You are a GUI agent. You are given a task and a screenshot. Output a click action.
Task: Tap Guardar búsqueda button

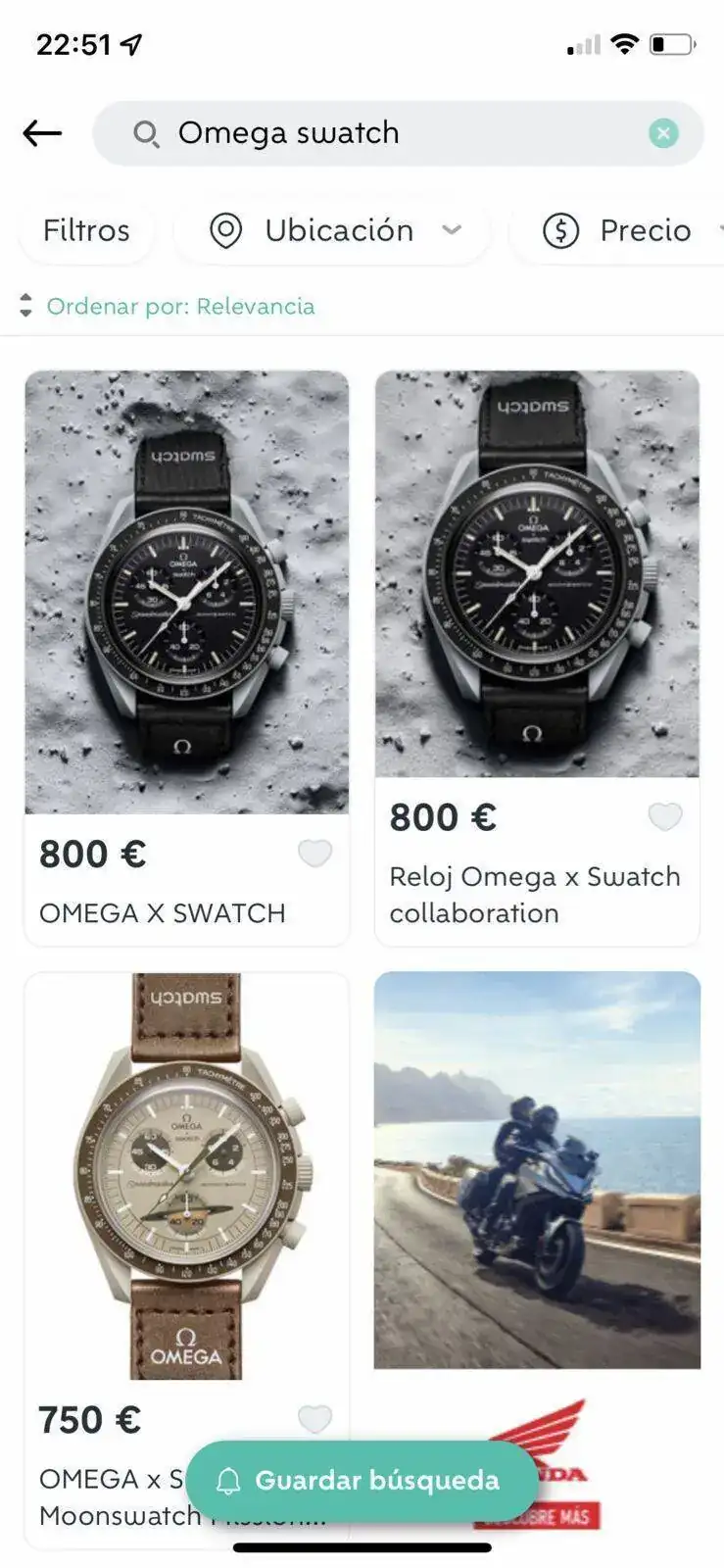pos(362,1480)
